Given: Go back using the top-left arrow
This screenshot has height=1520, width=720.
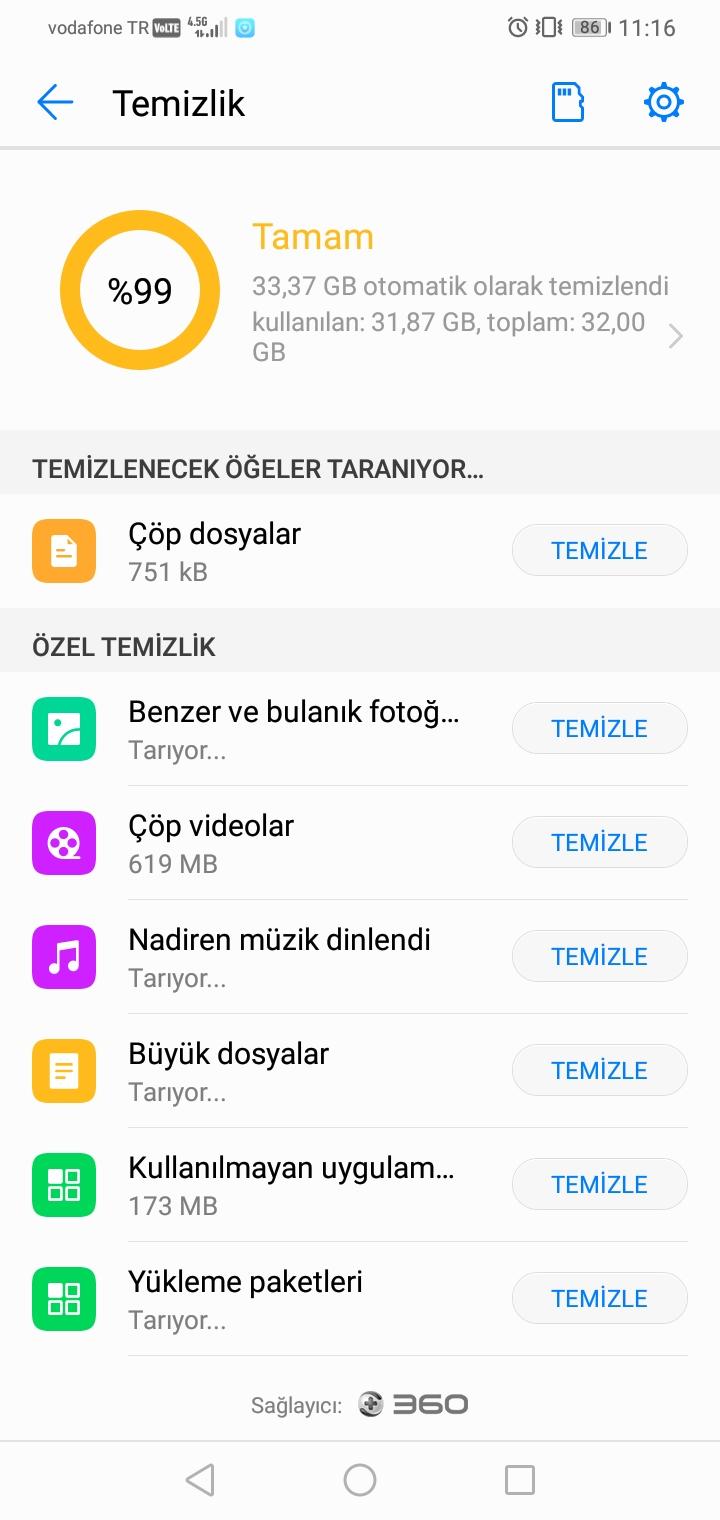Looking at the screenshot, I should tap(55, 102).
